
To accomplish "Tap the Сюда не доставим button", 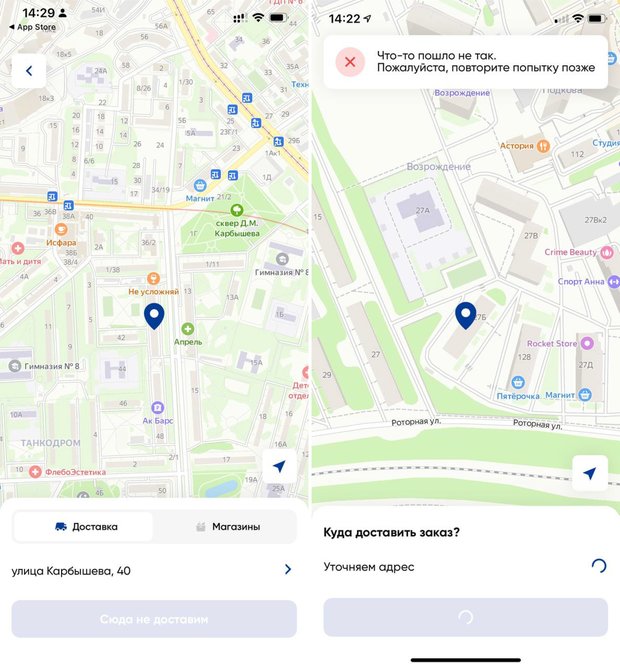I will tap(154, 619).
